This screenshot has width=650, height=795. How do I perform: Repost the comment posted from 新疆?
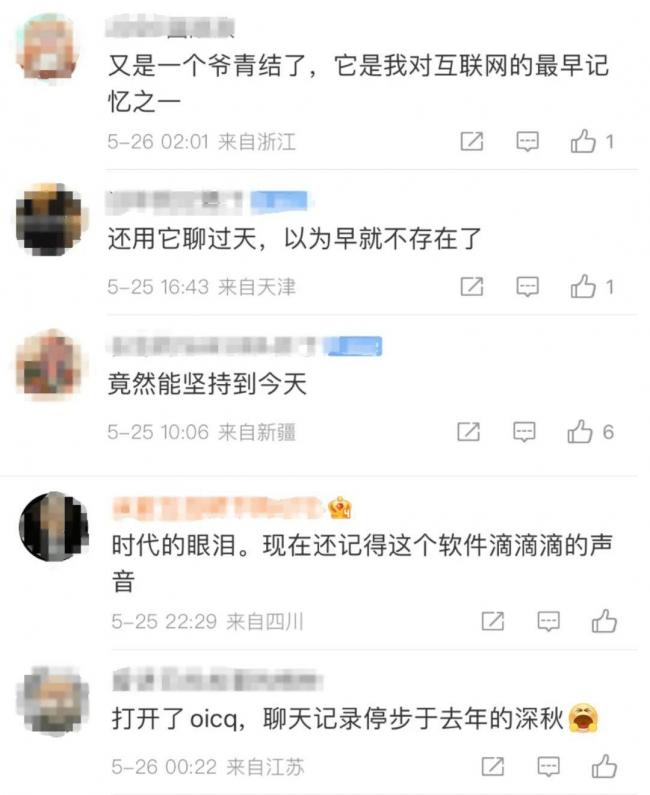click(x=468, y=432)
